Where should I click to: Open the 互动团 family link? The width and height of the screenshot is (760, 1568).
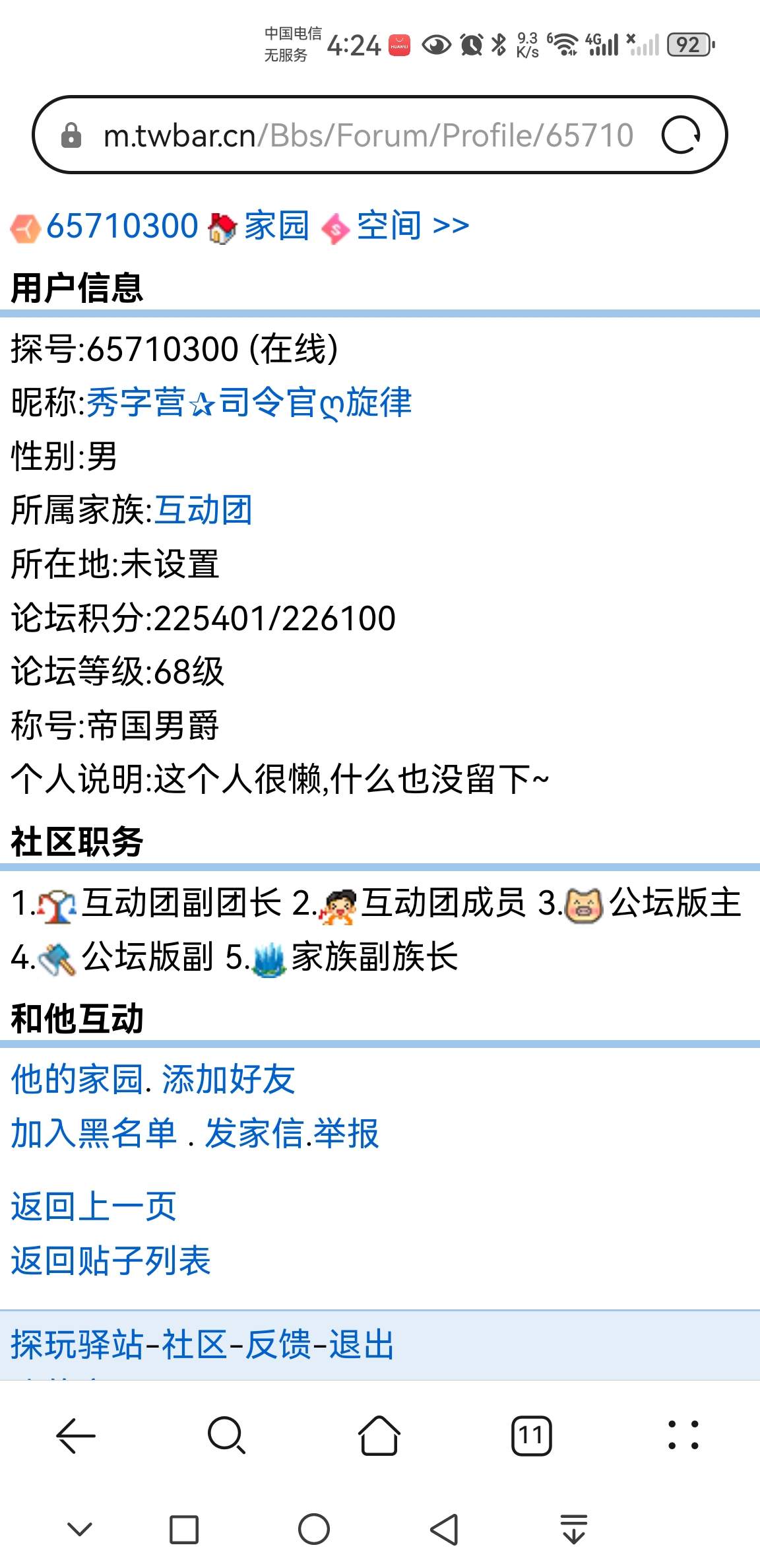(203, 510)
